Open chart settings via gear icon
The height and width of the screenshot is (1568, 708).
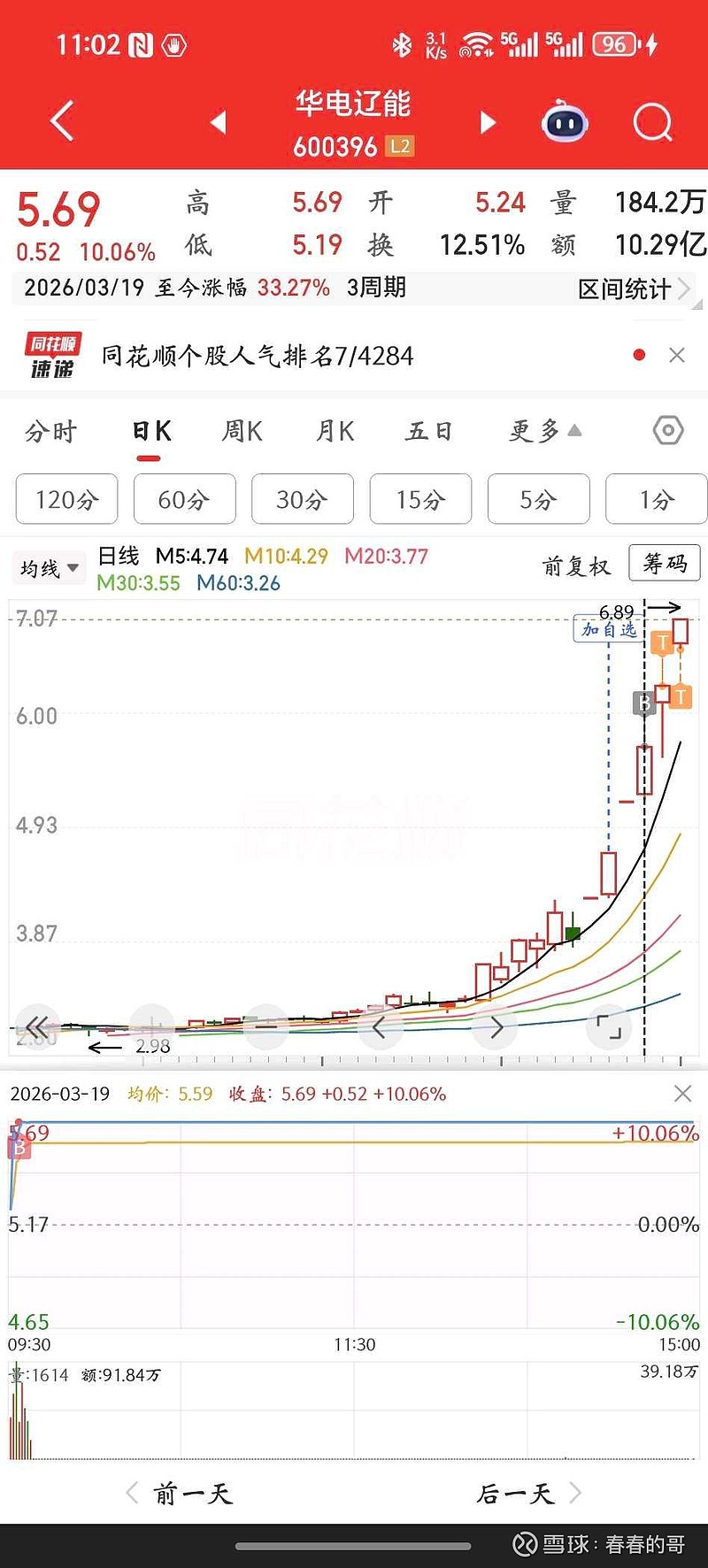[x=666, y=431]
